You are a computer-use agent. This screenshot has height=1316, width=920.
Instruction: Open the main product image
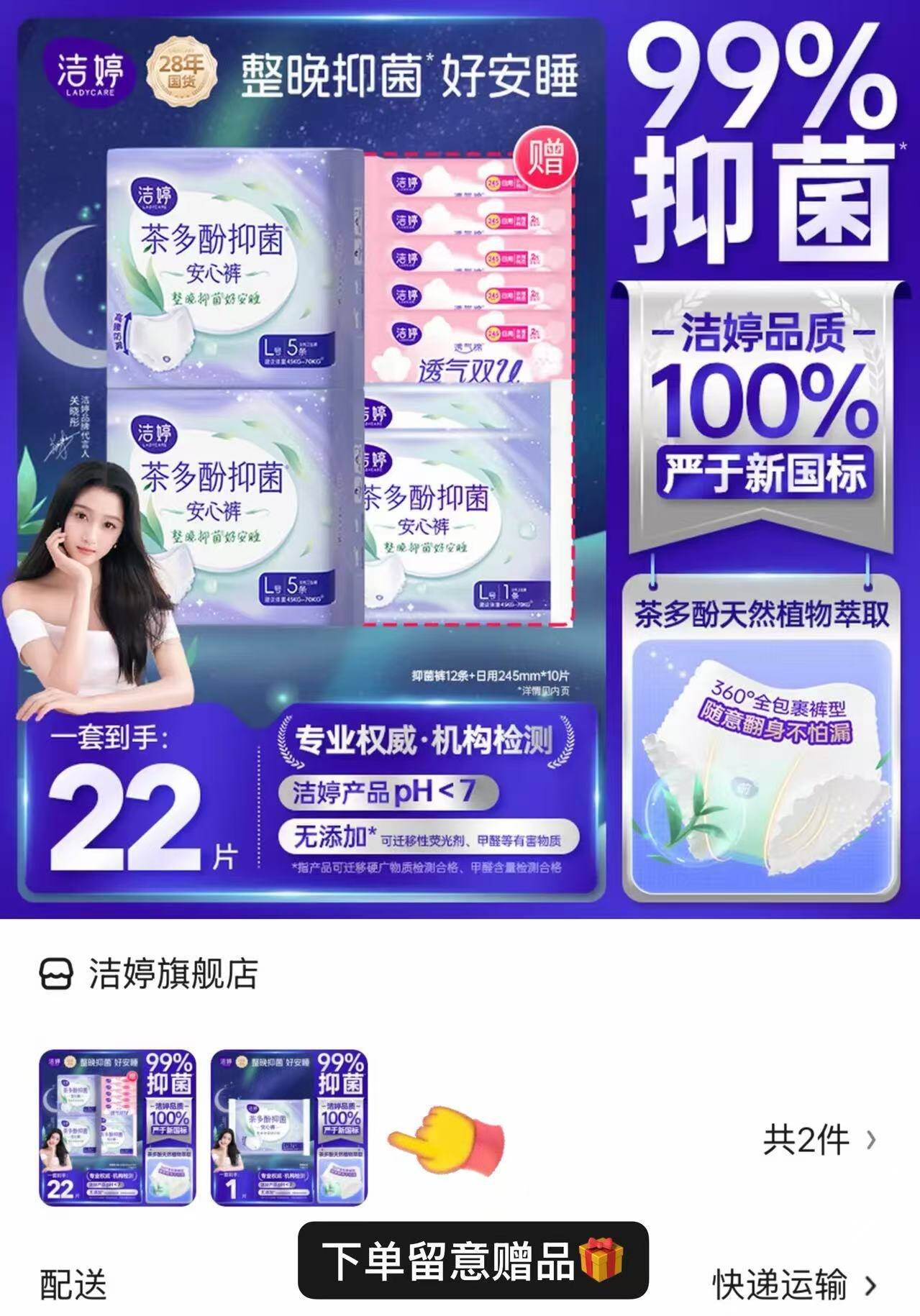pyautogui.click(x=460, y=459)
